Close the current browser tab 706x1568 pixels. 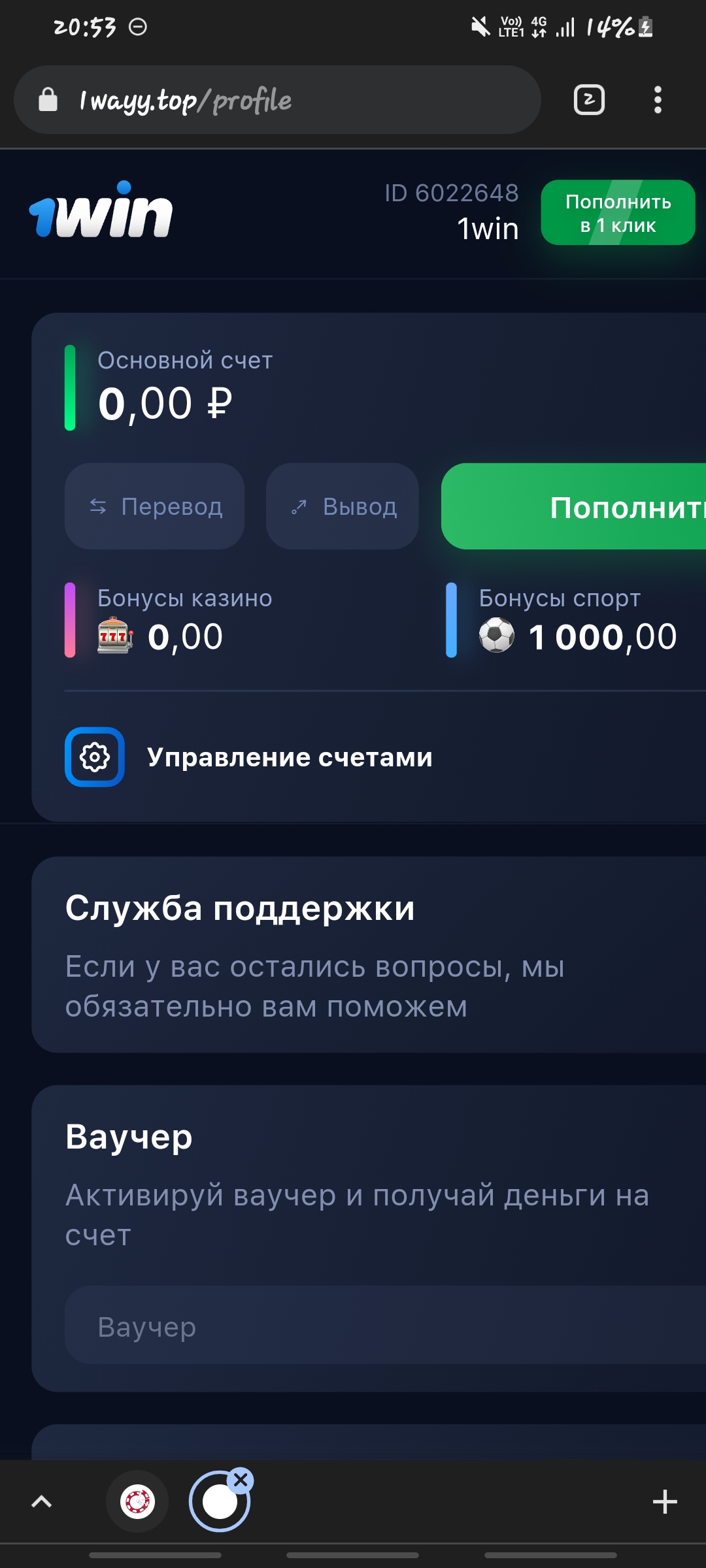coord(241,1480)
